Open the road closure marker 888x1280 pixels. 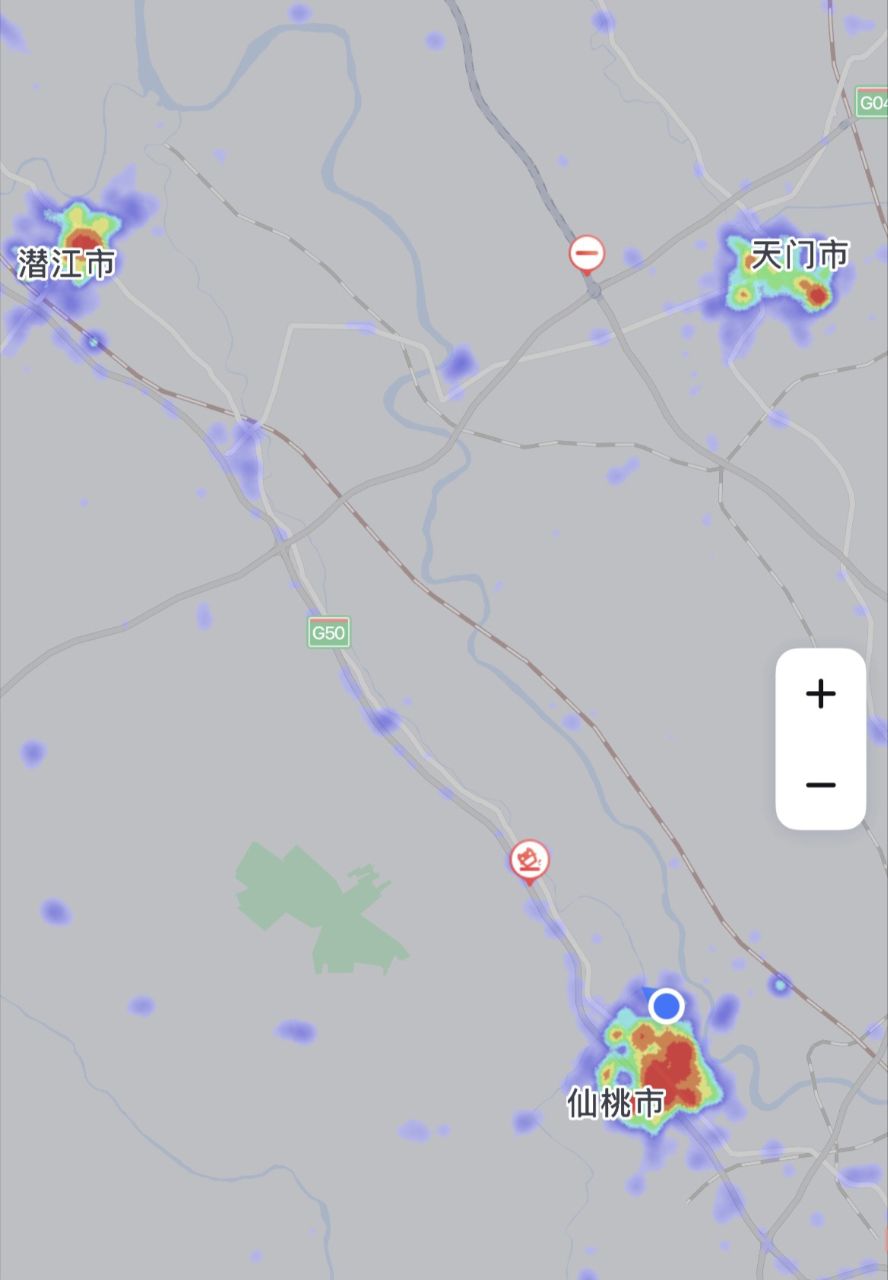587,254
